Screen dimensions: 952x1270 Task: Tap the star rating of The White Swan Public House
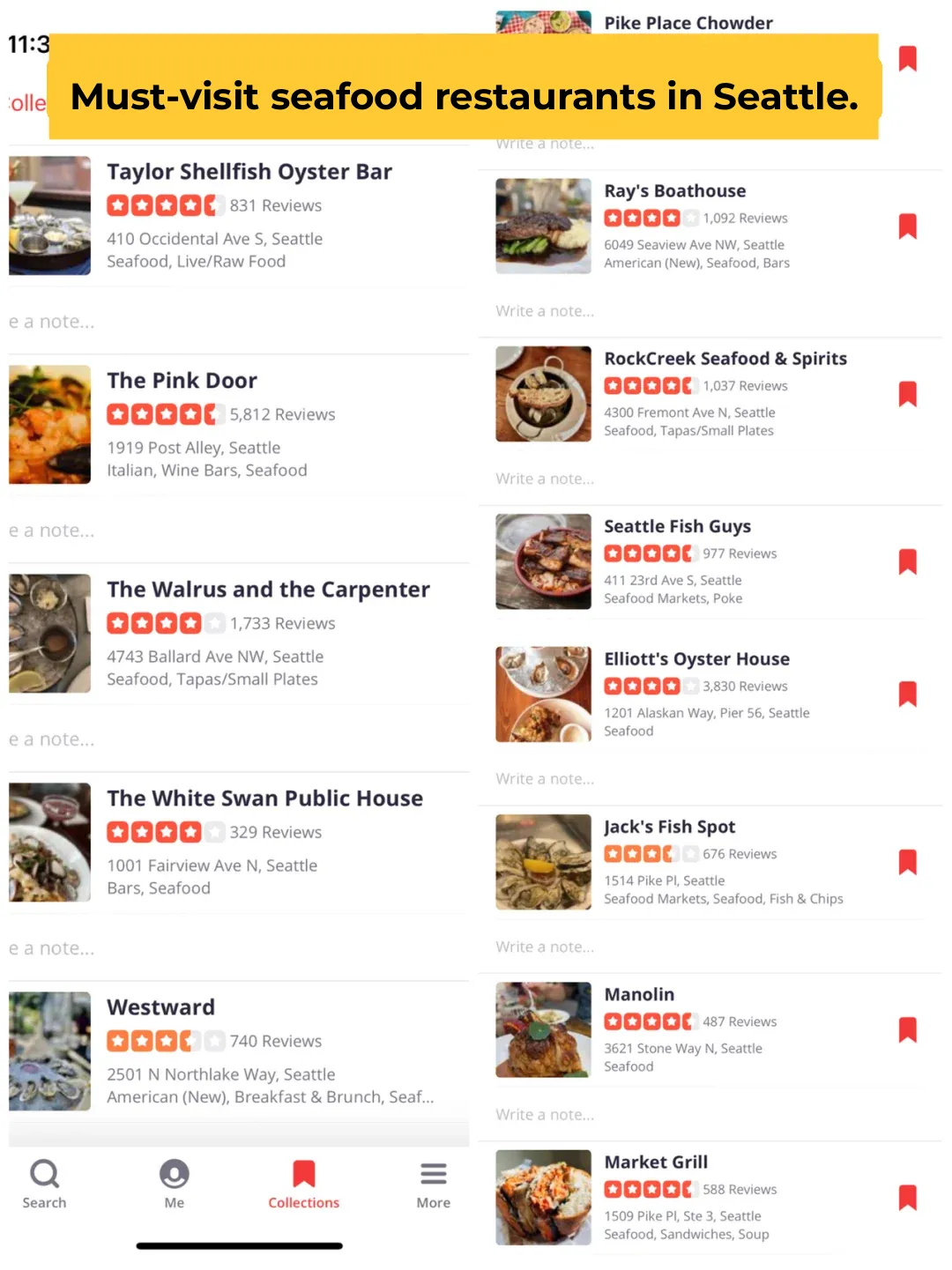tap(164, 832)
